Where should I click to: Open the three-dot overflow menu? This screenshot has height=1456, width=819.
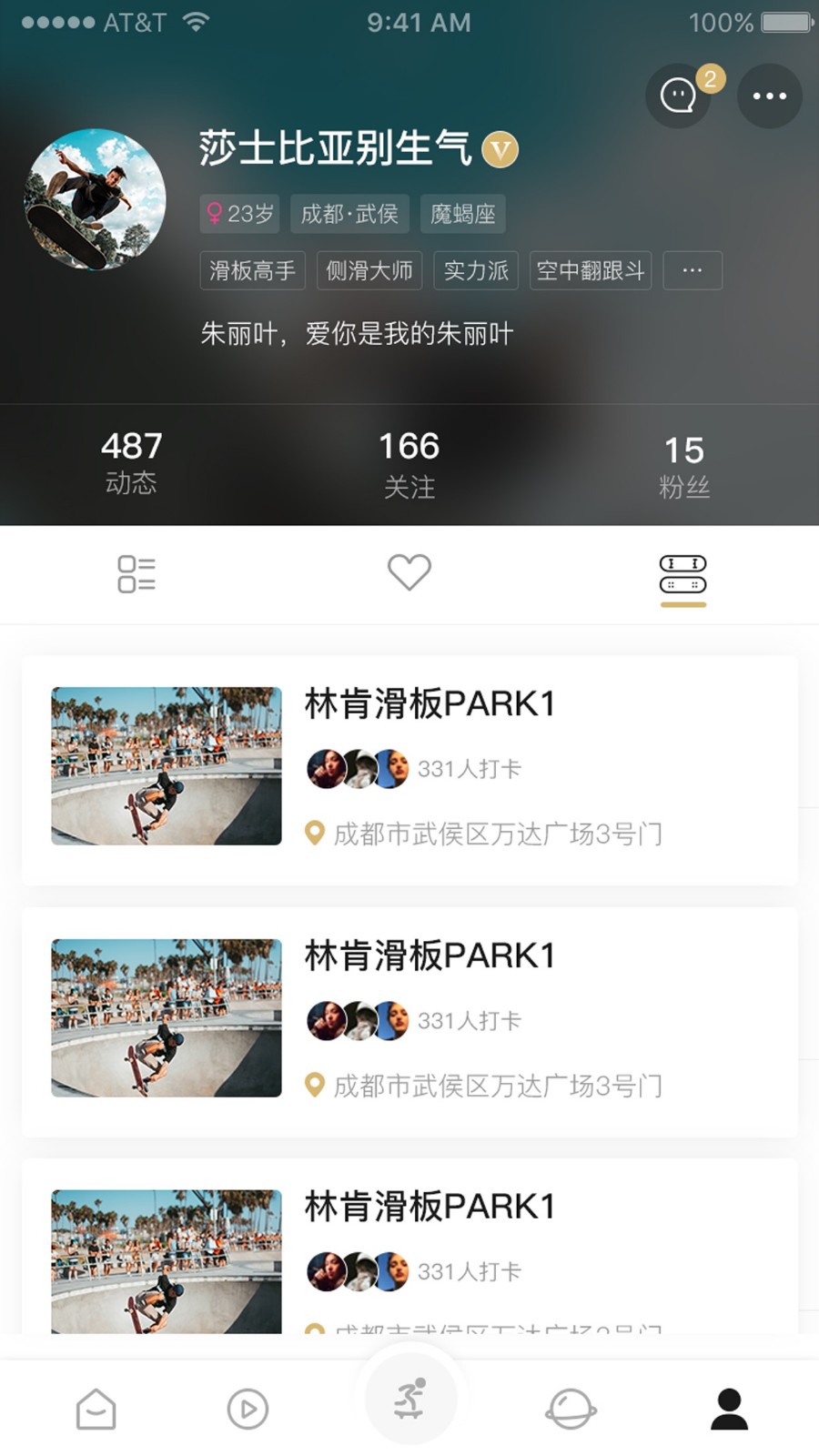[770, 96]
